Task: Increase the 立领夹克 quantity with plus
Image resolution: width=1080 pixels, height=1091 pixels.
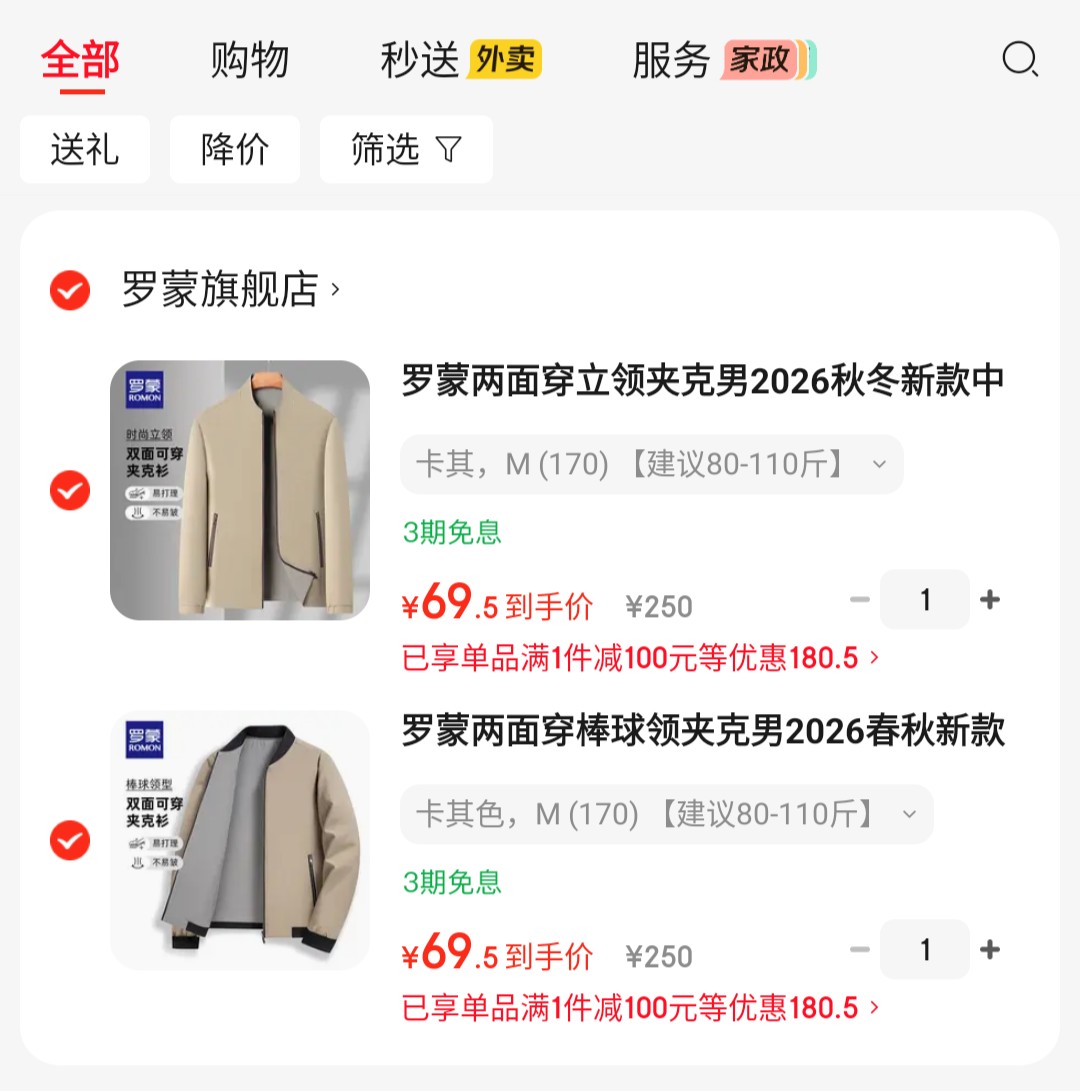Action: pyautogui.click(x=990, y=600)
